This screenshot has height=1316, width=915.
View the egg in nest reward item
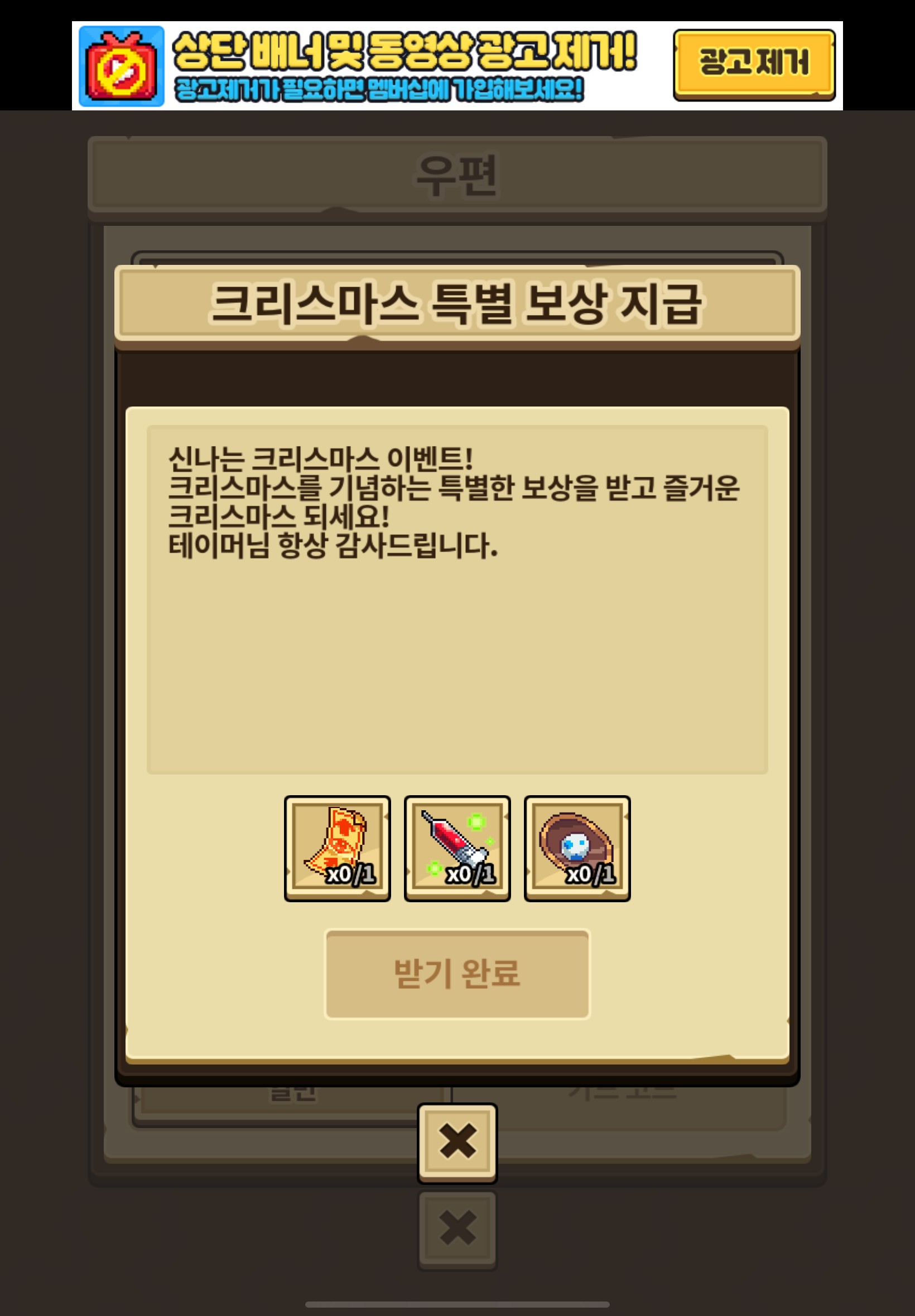click(577, 848)
